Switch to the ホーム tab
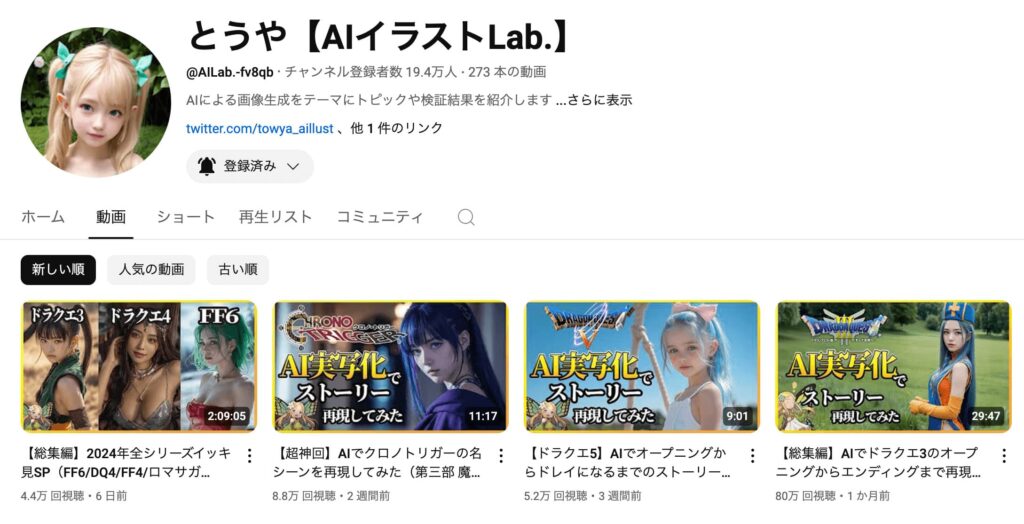The height and width of the screenshot is (524, 1024). (x=43, y=217)
